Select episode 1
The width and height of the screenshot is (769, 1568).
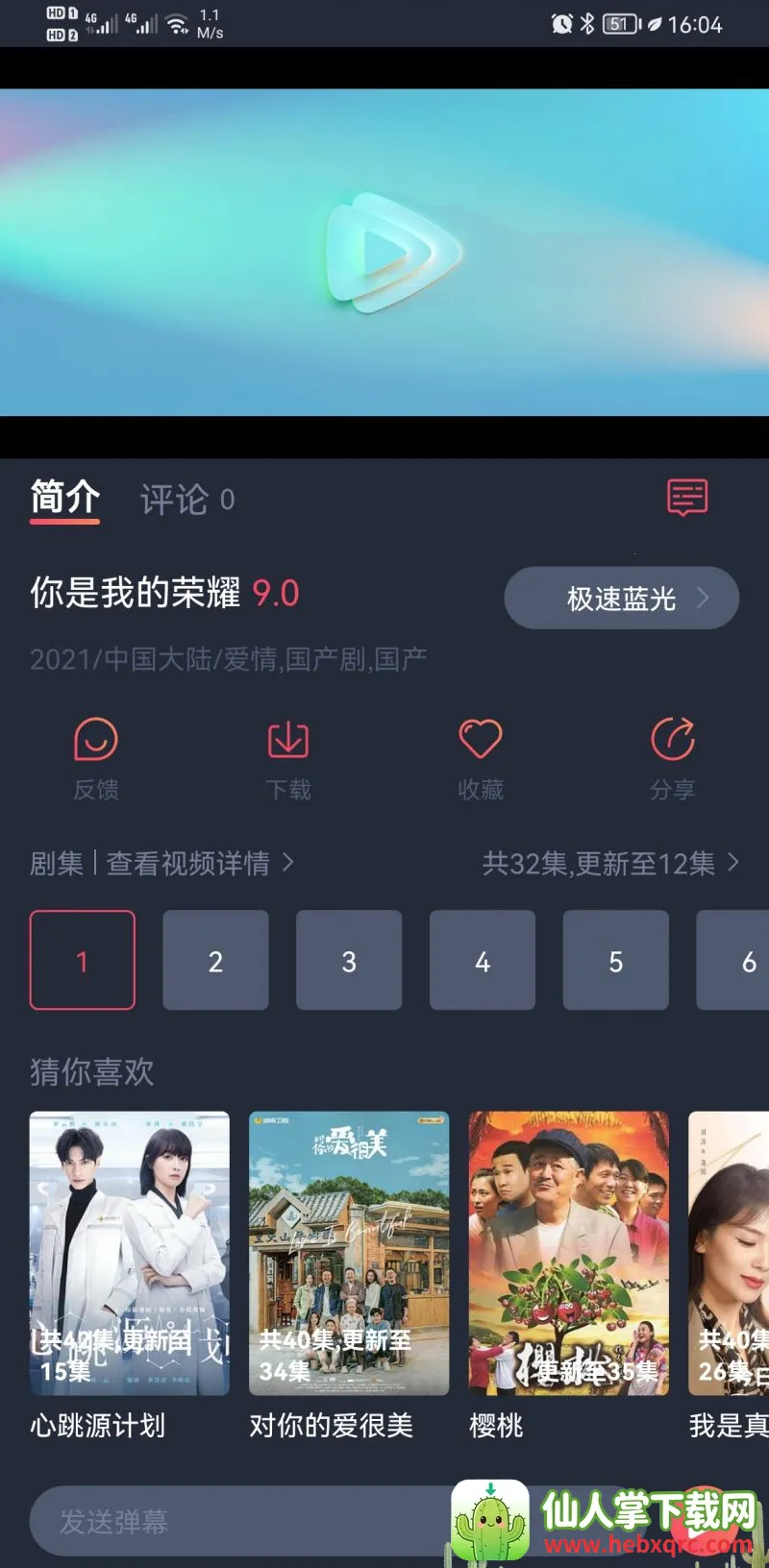(x=83, y=960)
